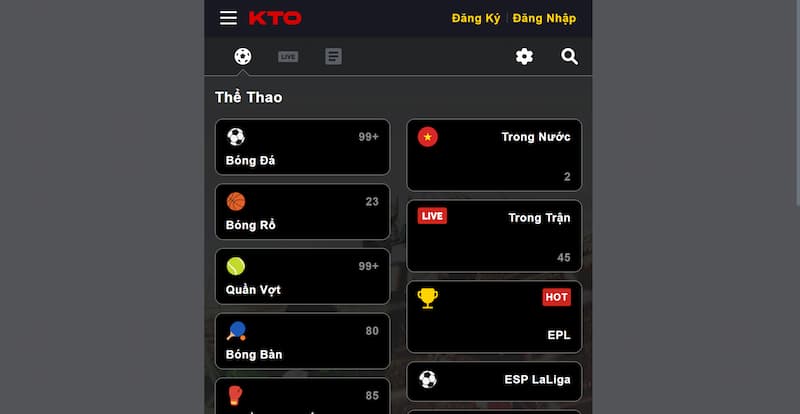Open the boxing glove sport card
The image size is (800, 414).
[x=302, y=398]
